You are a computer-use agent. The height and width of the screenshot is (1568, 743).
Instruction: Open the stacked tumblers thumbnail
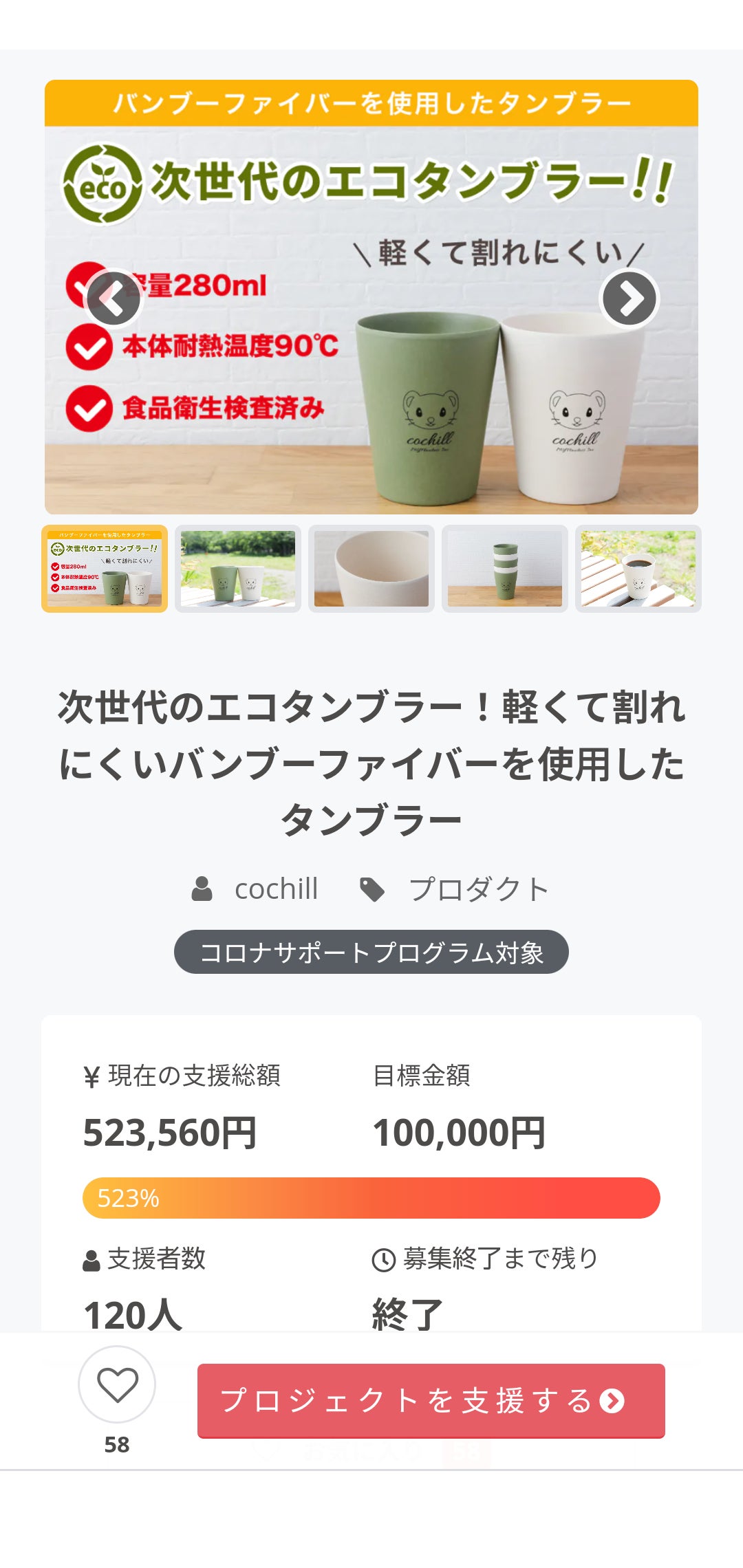click(505, 569)
